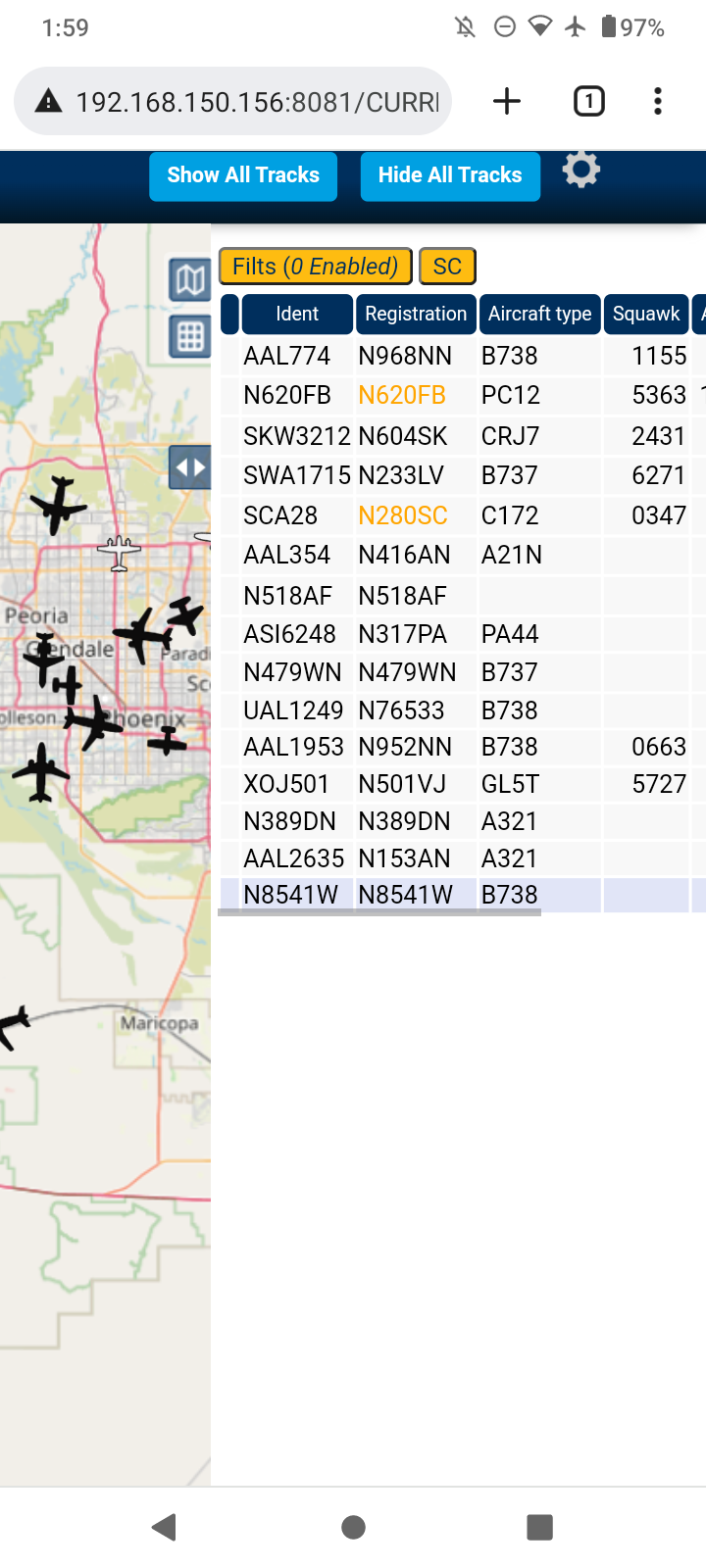Open the browser tab switcher
The image size is (706, 1568).
(589, 101)
